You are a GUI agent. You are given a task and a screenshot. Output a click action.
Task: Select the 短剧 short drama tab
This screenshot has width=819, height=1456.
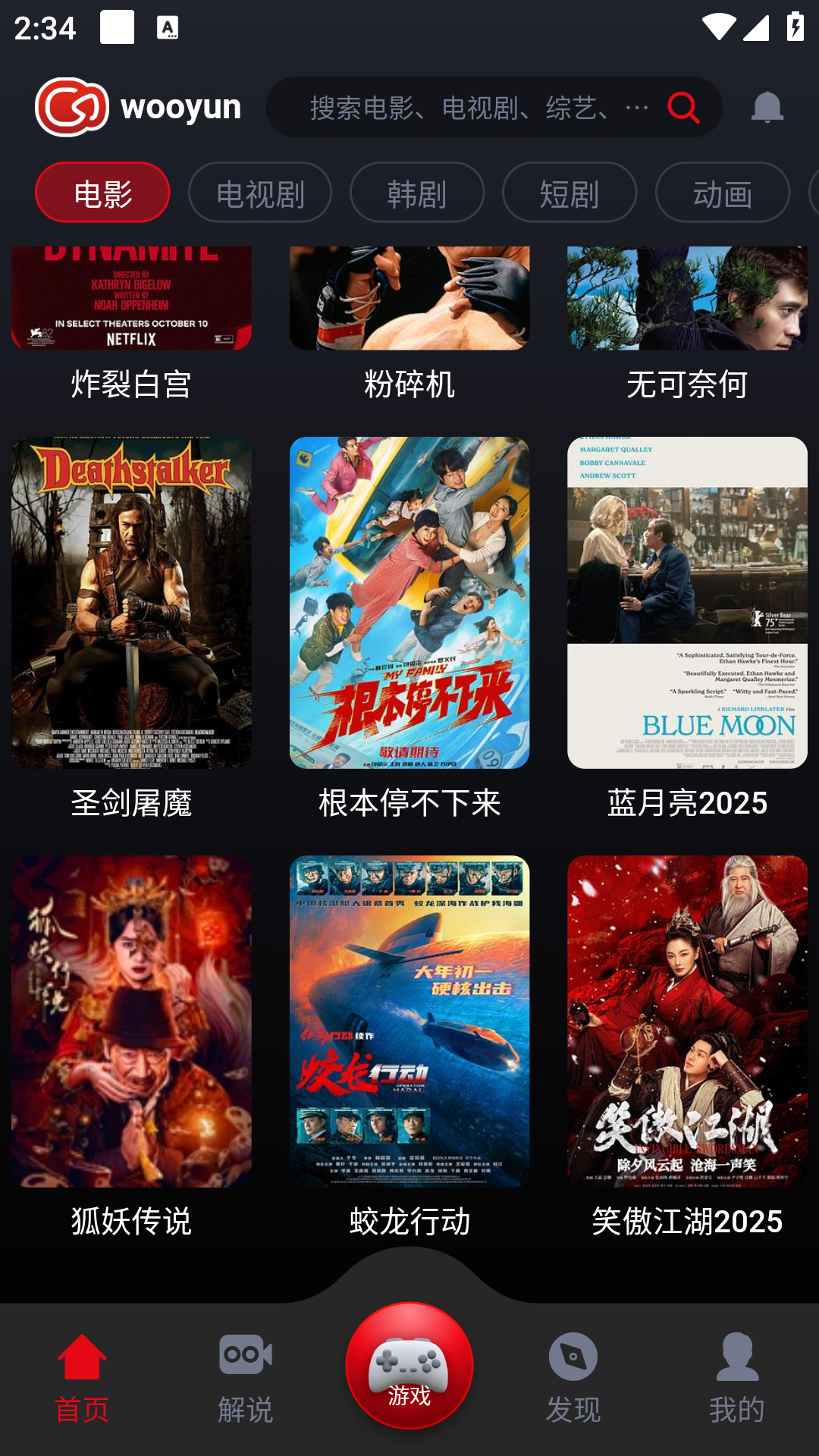pyautogui.click(x=569, y=193)
